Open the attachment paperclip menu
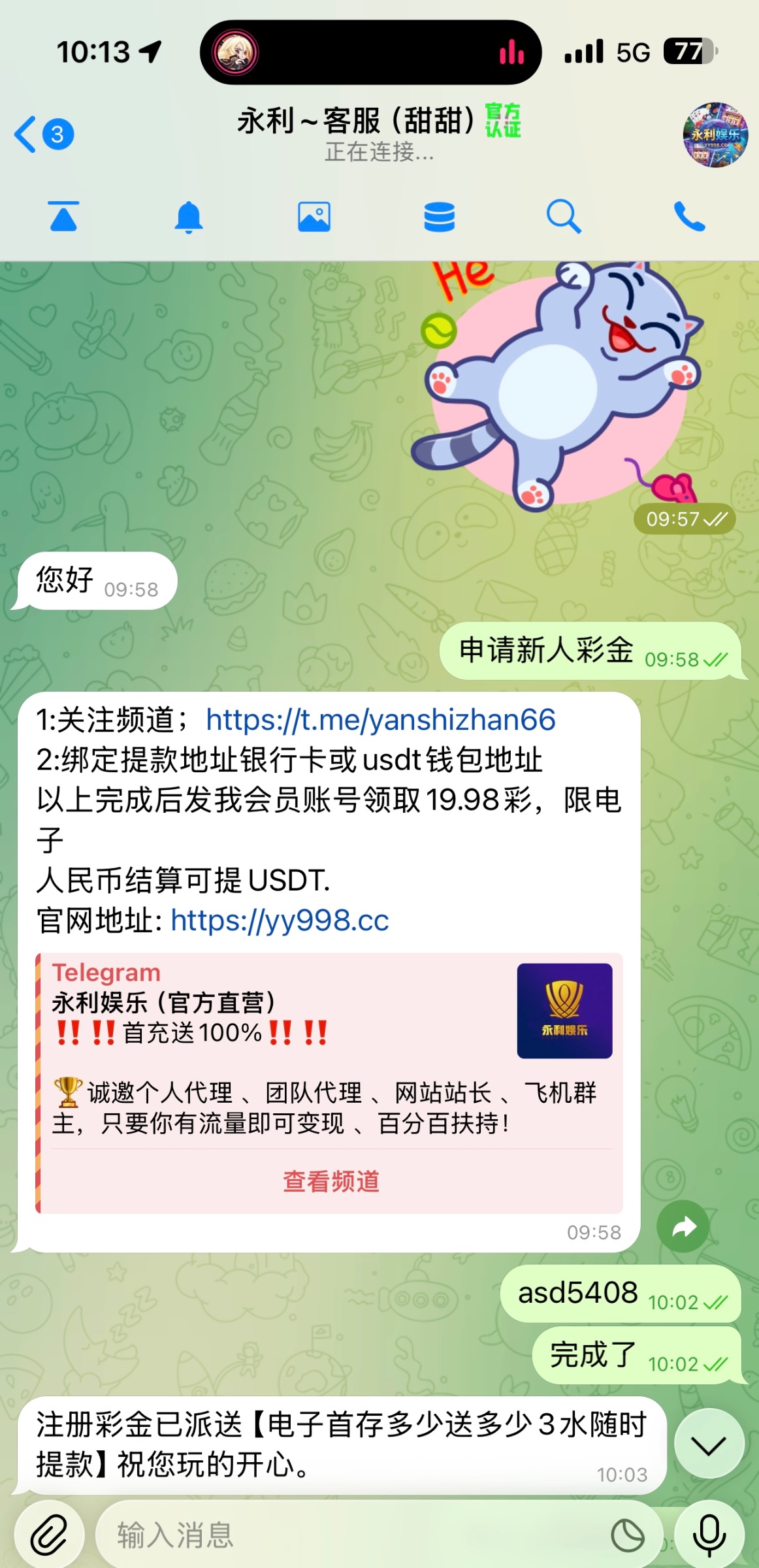This screenshot has height=1568, width=759. point(49,1534)
